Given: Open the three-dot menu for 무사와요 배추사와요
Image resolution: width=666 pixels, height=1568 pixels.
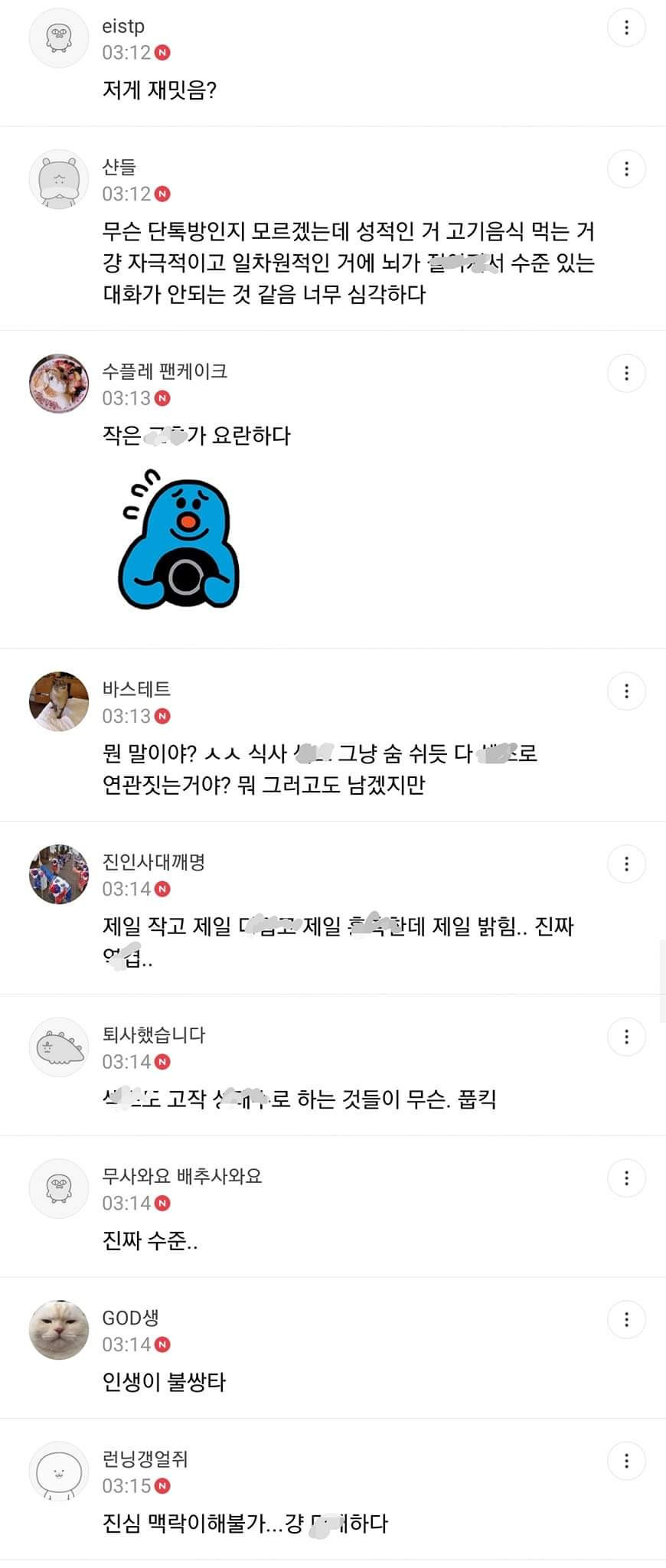Looking at the screenshot, I should 626,1178.
